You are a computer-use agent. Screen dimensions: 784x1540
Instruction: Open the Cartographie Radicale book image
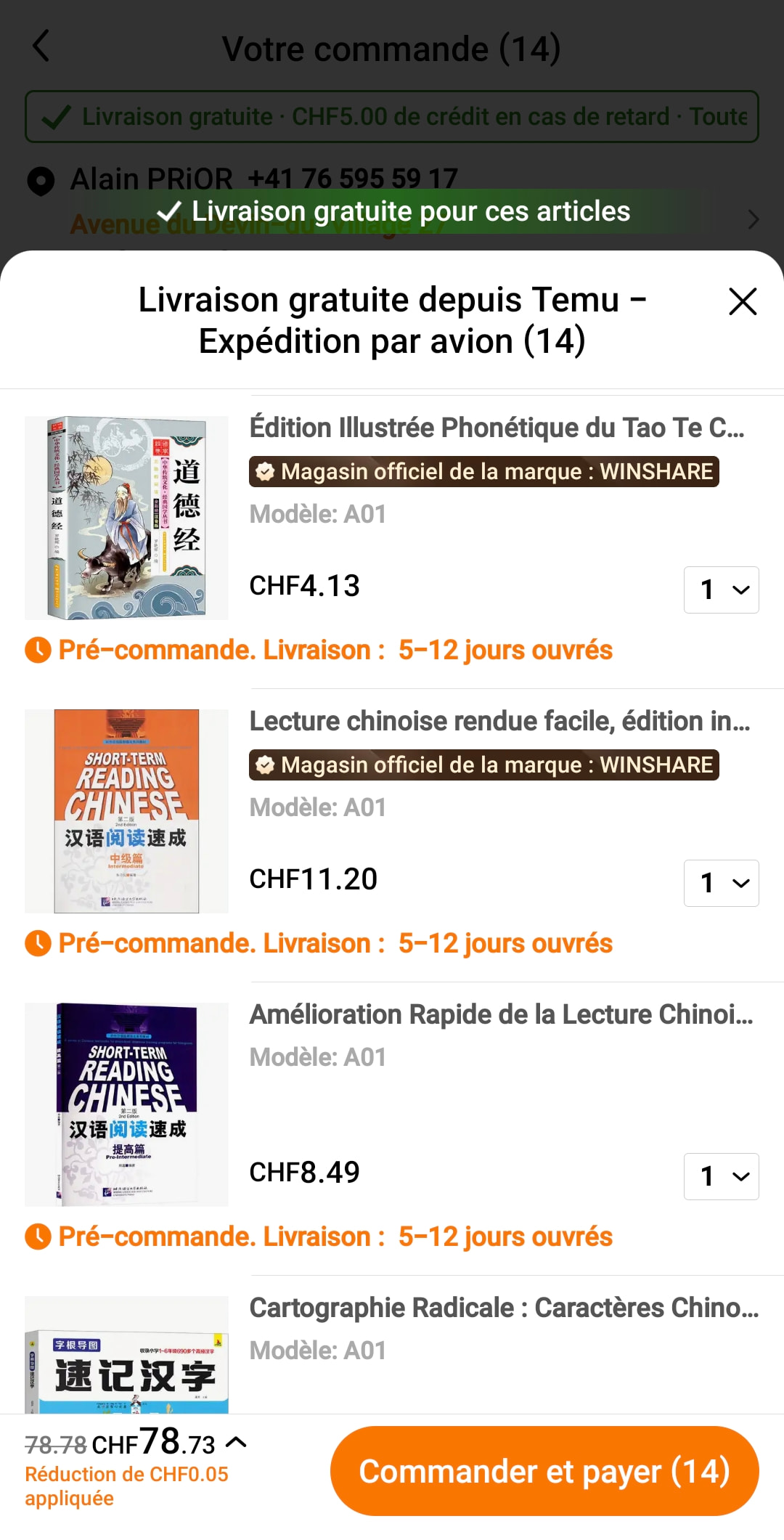126,1355
